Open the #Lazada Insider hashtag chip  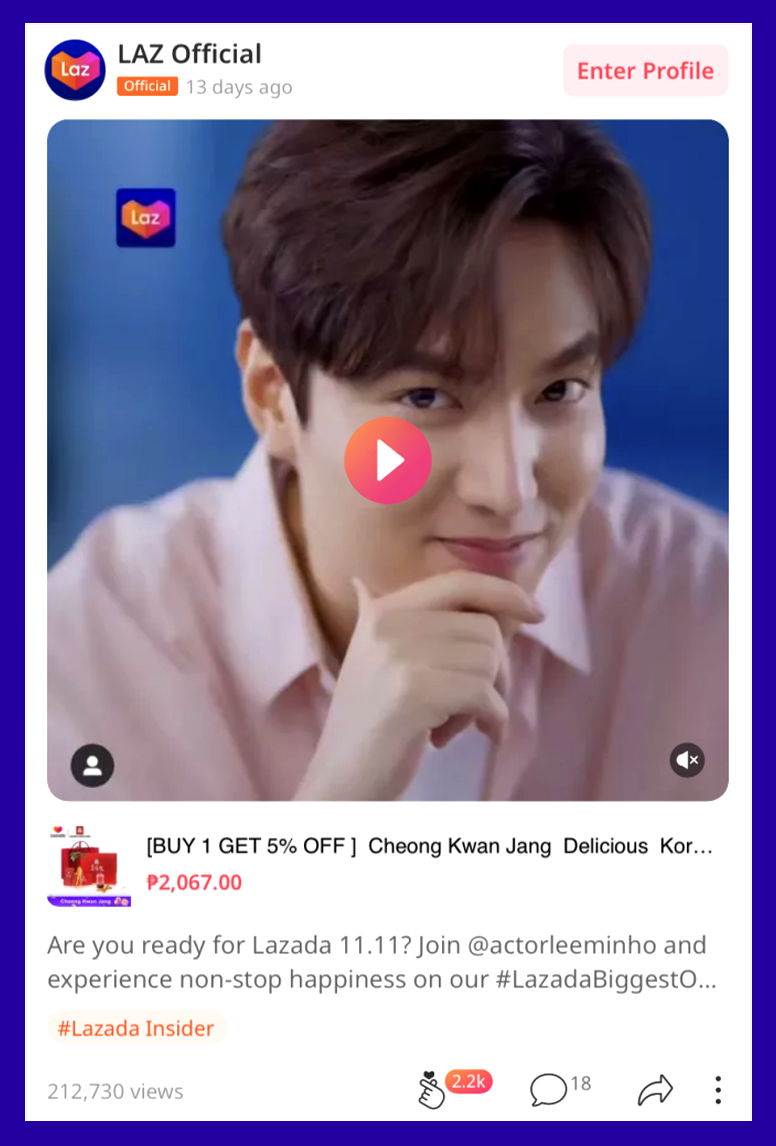136,1028
